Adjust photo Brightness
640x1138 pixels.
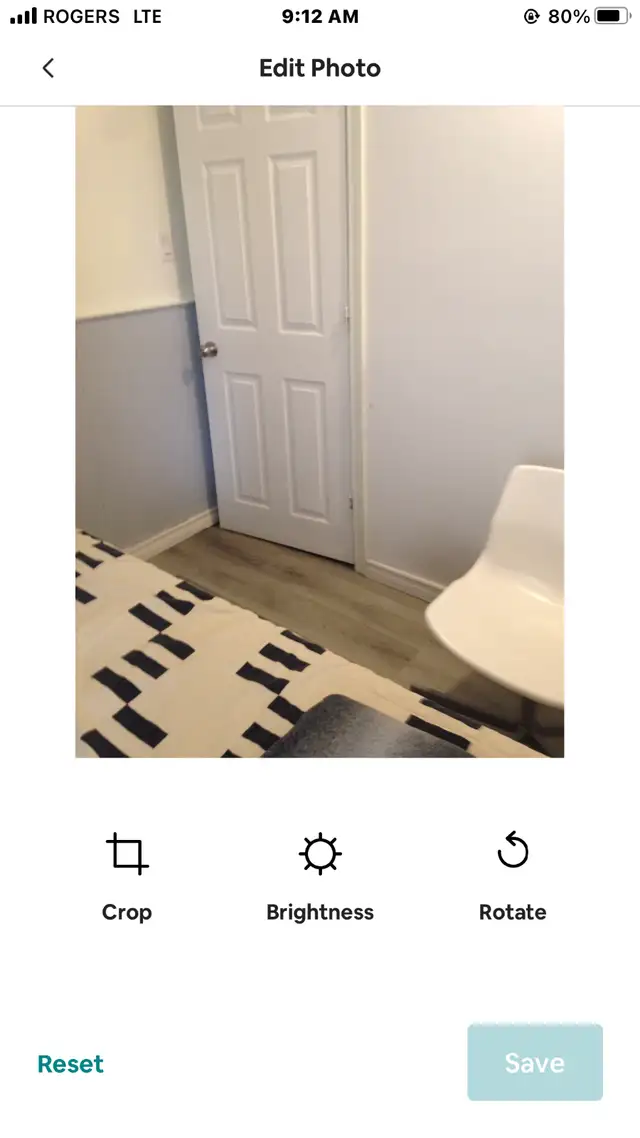(x=320, y=874)
